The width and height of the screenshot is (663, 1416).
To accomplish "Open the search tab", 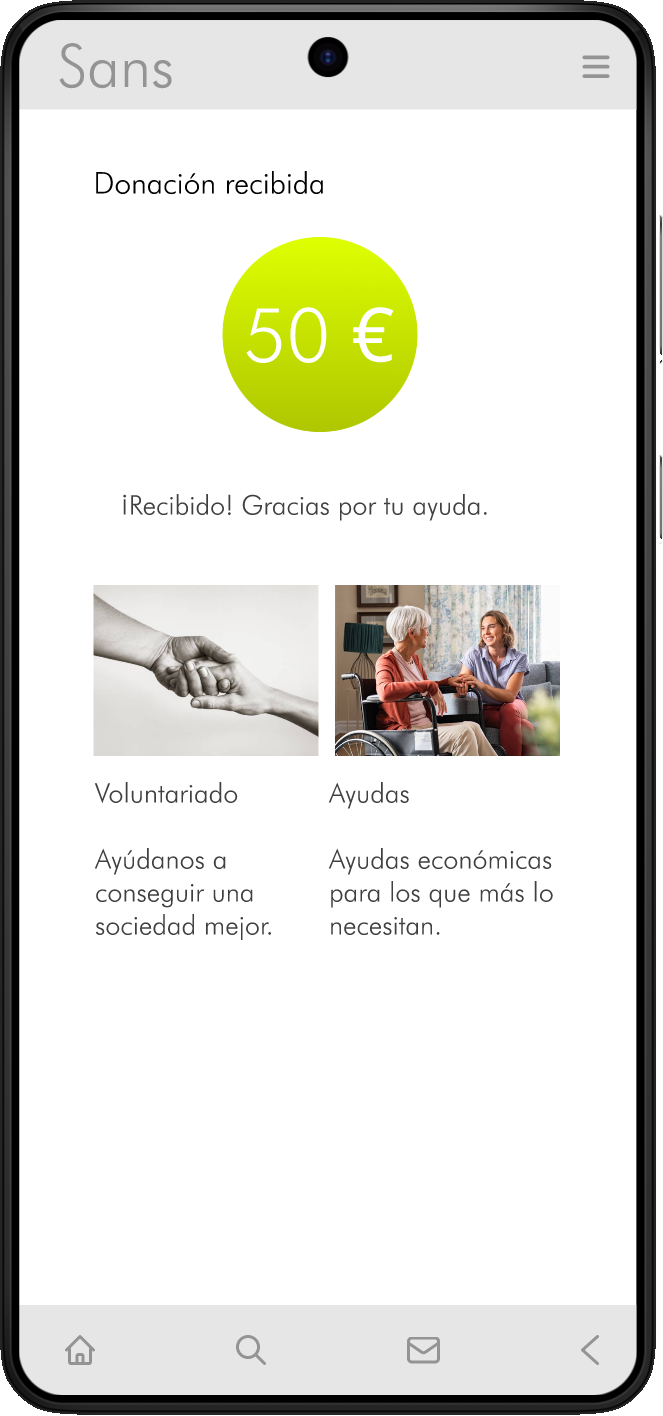I will tap(251, 1350).
